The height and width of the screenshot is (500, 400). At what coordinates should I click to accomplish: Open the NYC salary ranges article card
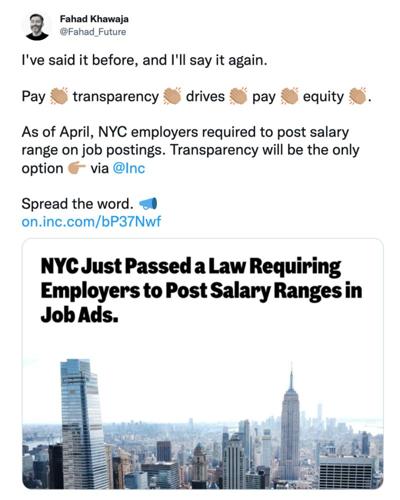(x=203, y=364)
